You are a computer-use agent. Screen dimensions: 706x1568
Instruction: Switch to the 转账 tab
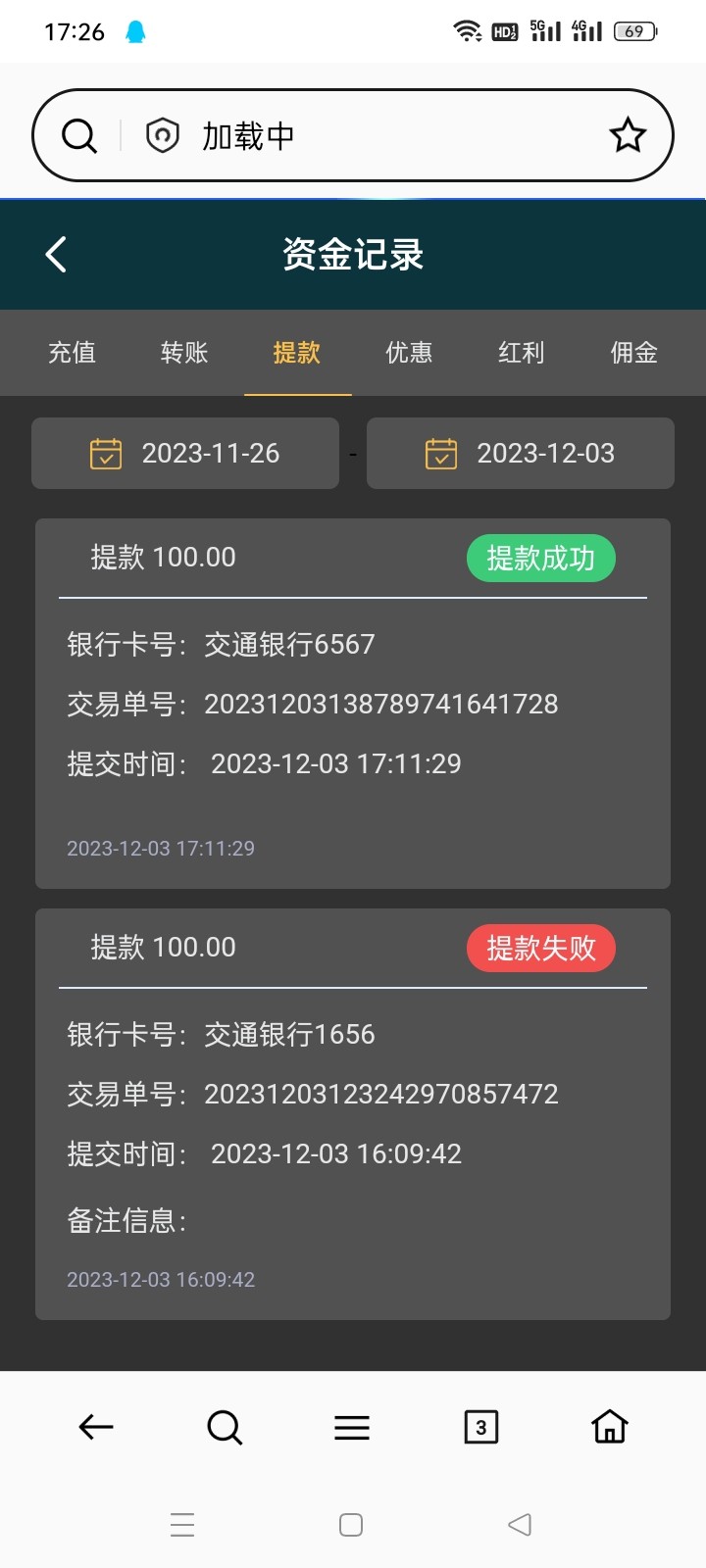coord(184,353)
